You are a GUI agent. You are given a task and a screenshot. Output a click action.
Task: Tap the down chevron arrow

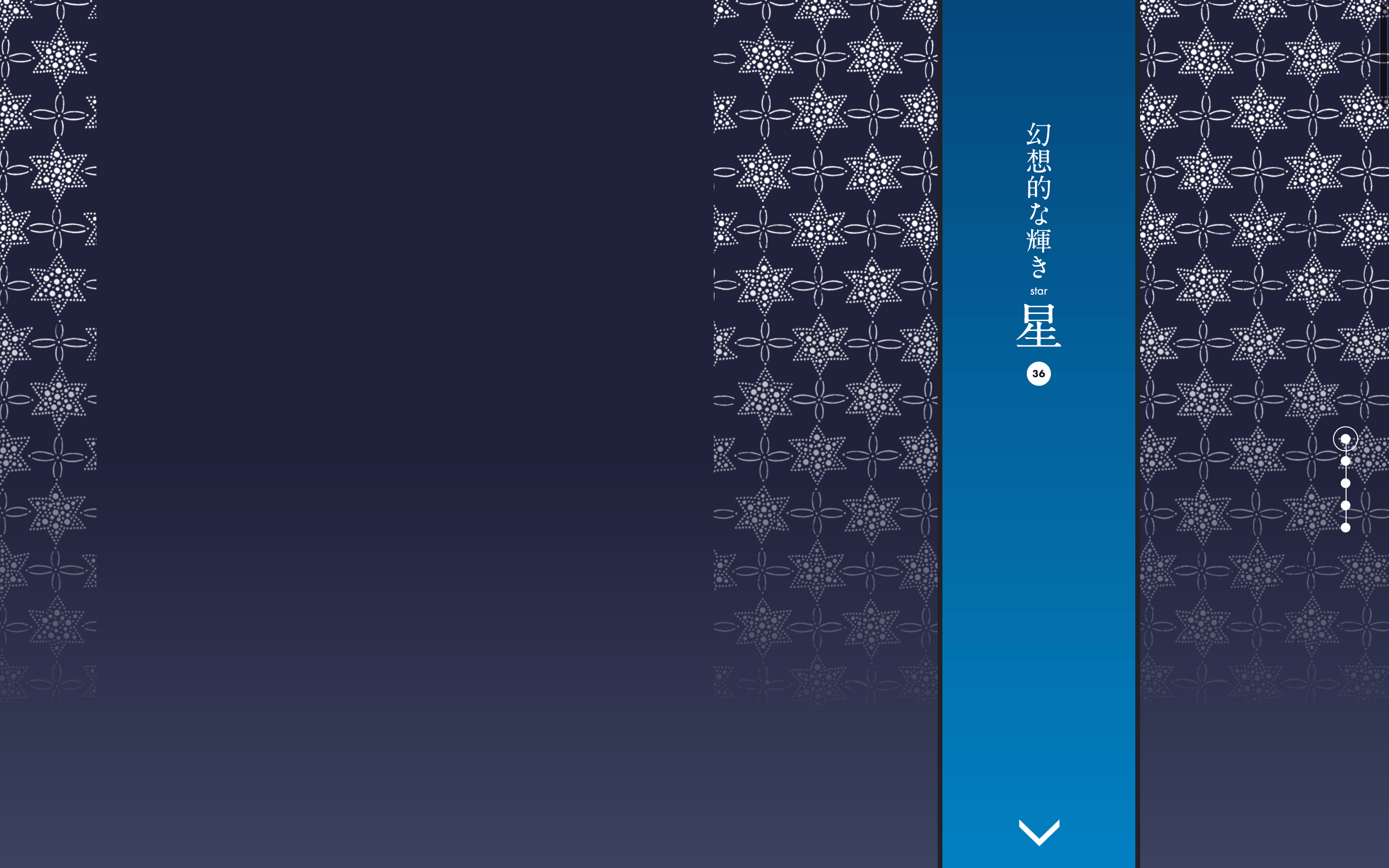coord(1038,832)
